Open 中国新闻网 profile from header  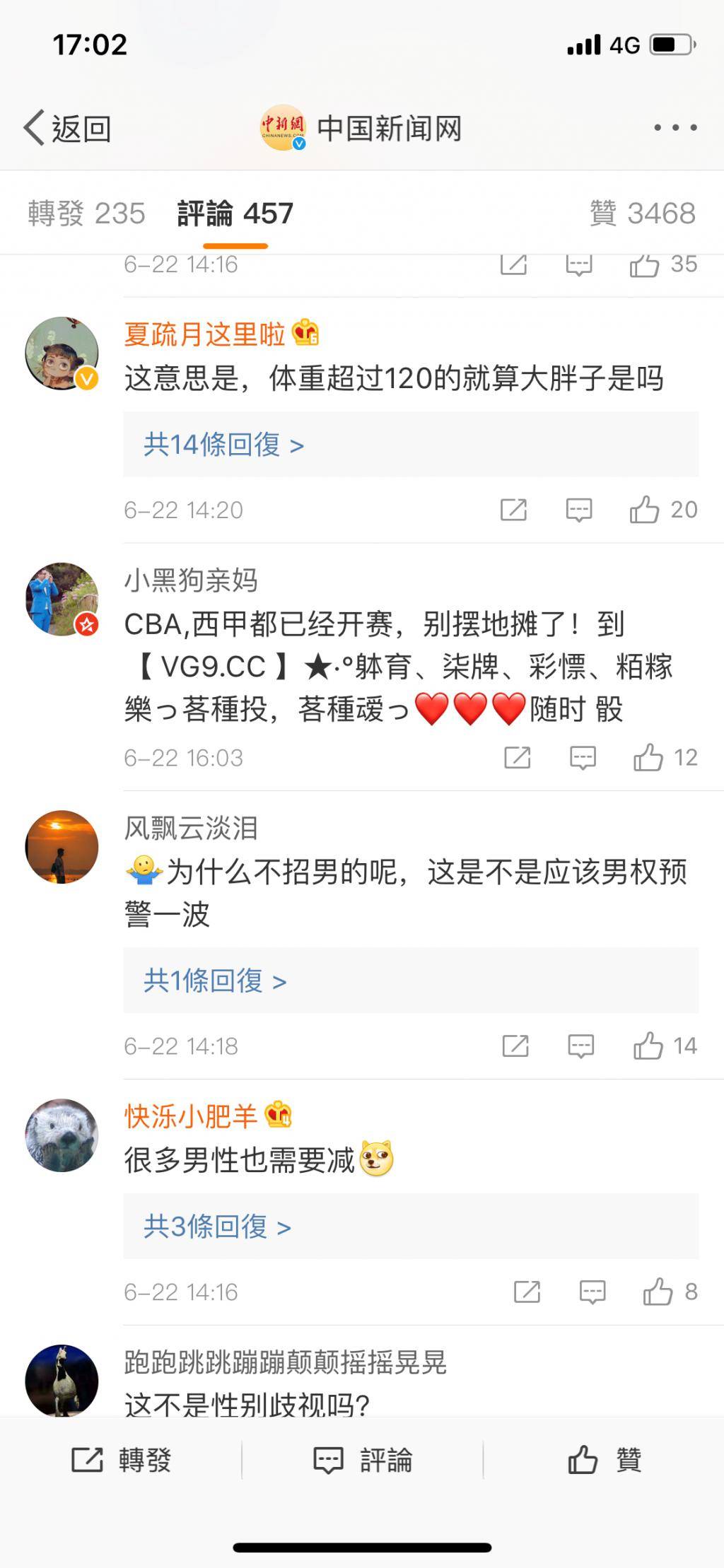(x=361, y=129)
